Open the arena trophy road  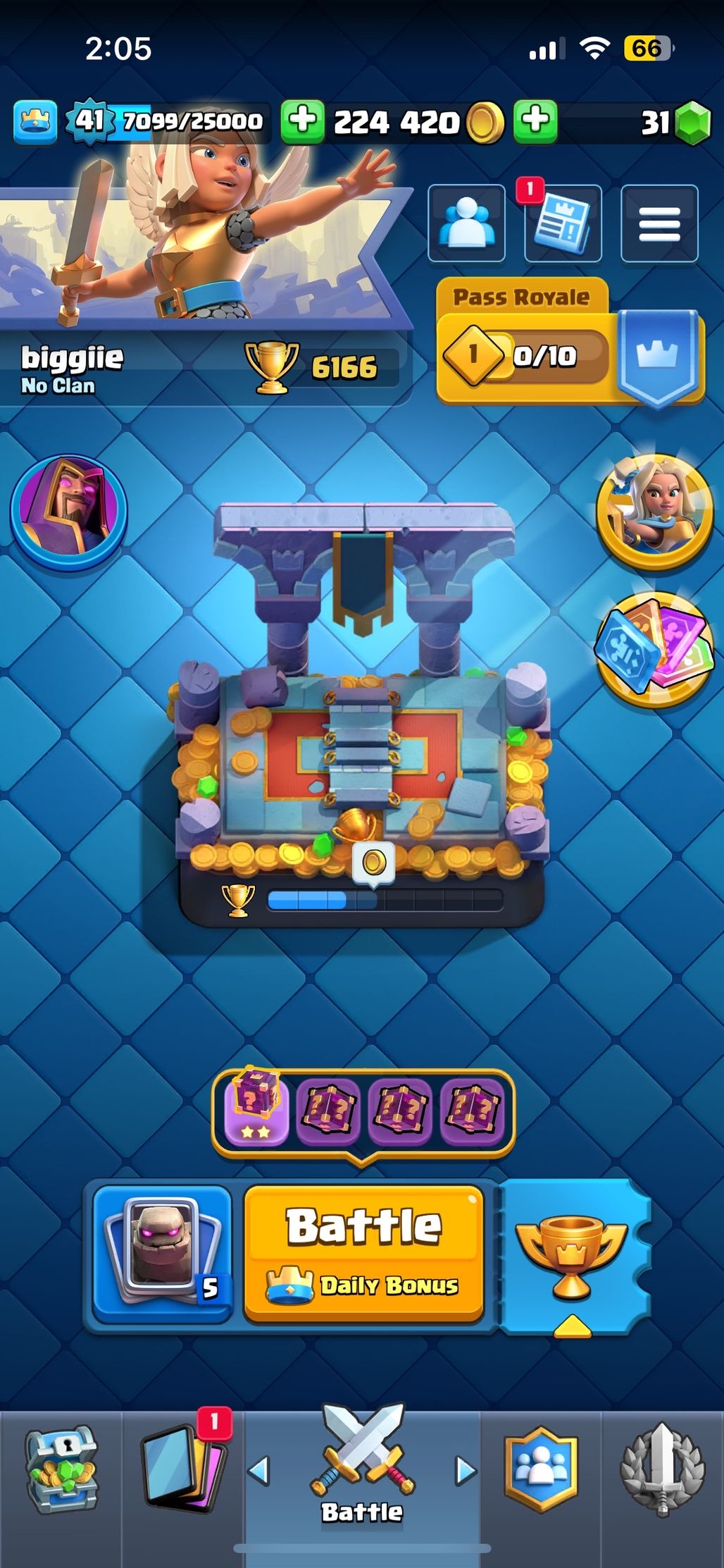click(x=362, y=713)
